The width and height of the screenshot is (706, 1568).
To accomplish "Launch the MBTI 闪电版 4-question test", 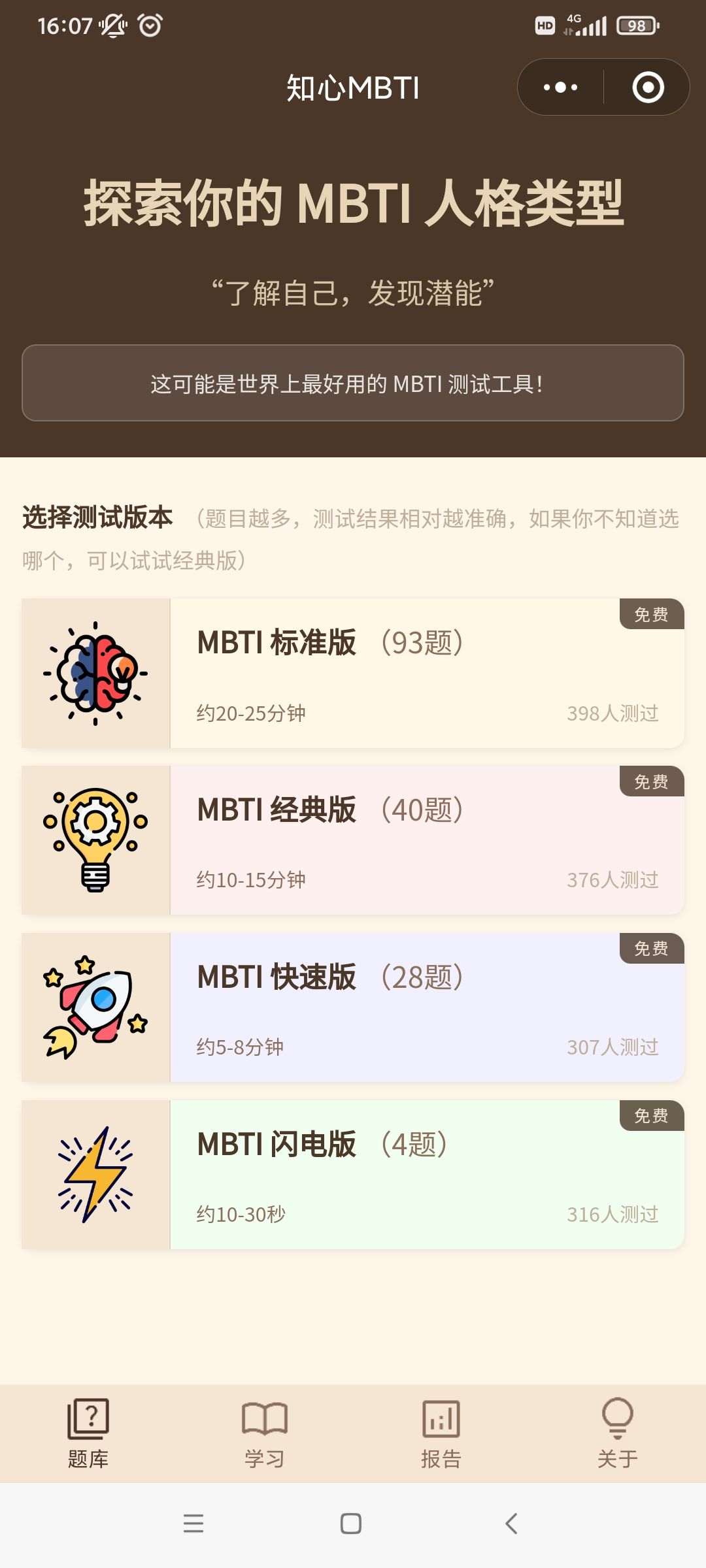I will pyautogui.click(x=353, y=1175).
